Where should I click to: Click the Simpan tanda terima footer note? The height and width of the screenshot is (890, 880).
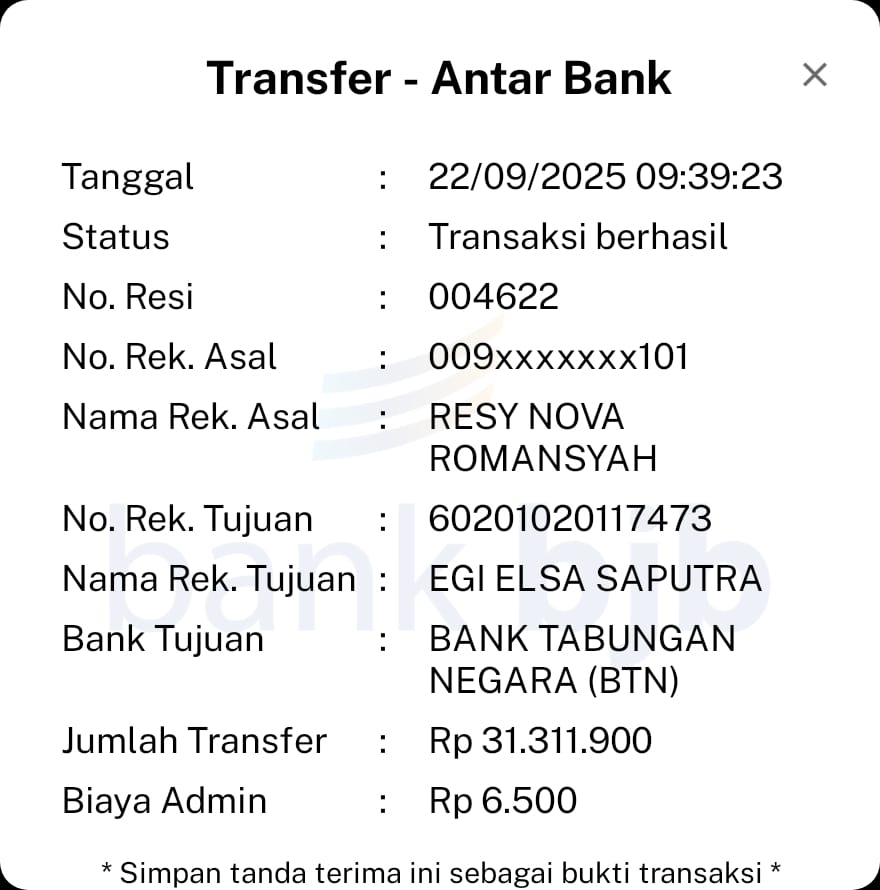(x=440, y=871)
